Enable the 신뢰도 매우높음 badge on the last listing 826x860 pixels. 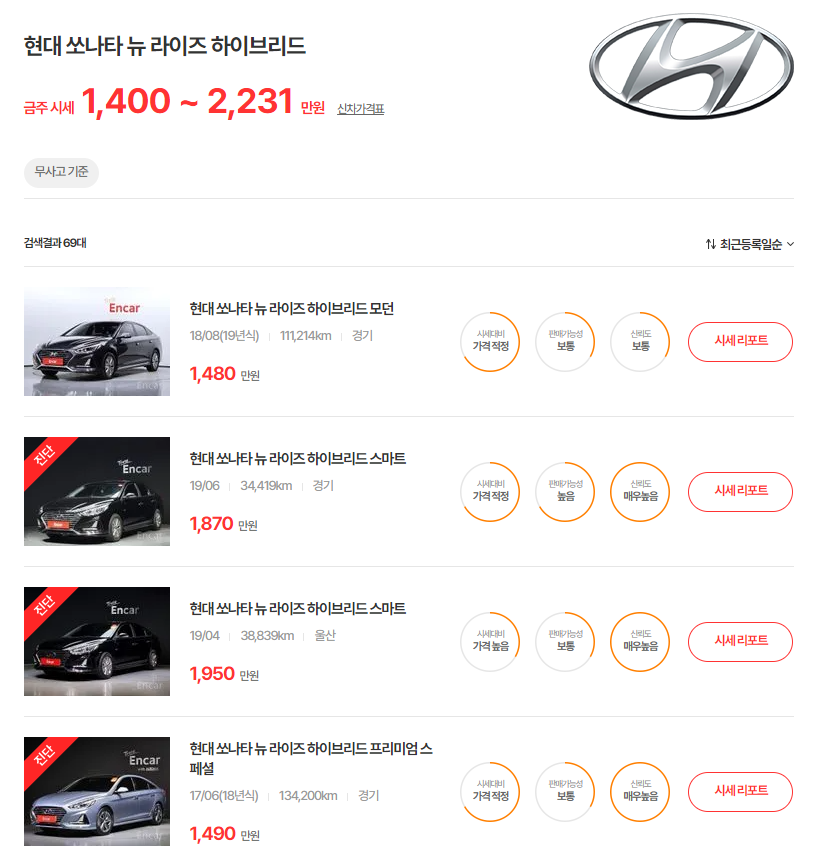pos(640,792)
